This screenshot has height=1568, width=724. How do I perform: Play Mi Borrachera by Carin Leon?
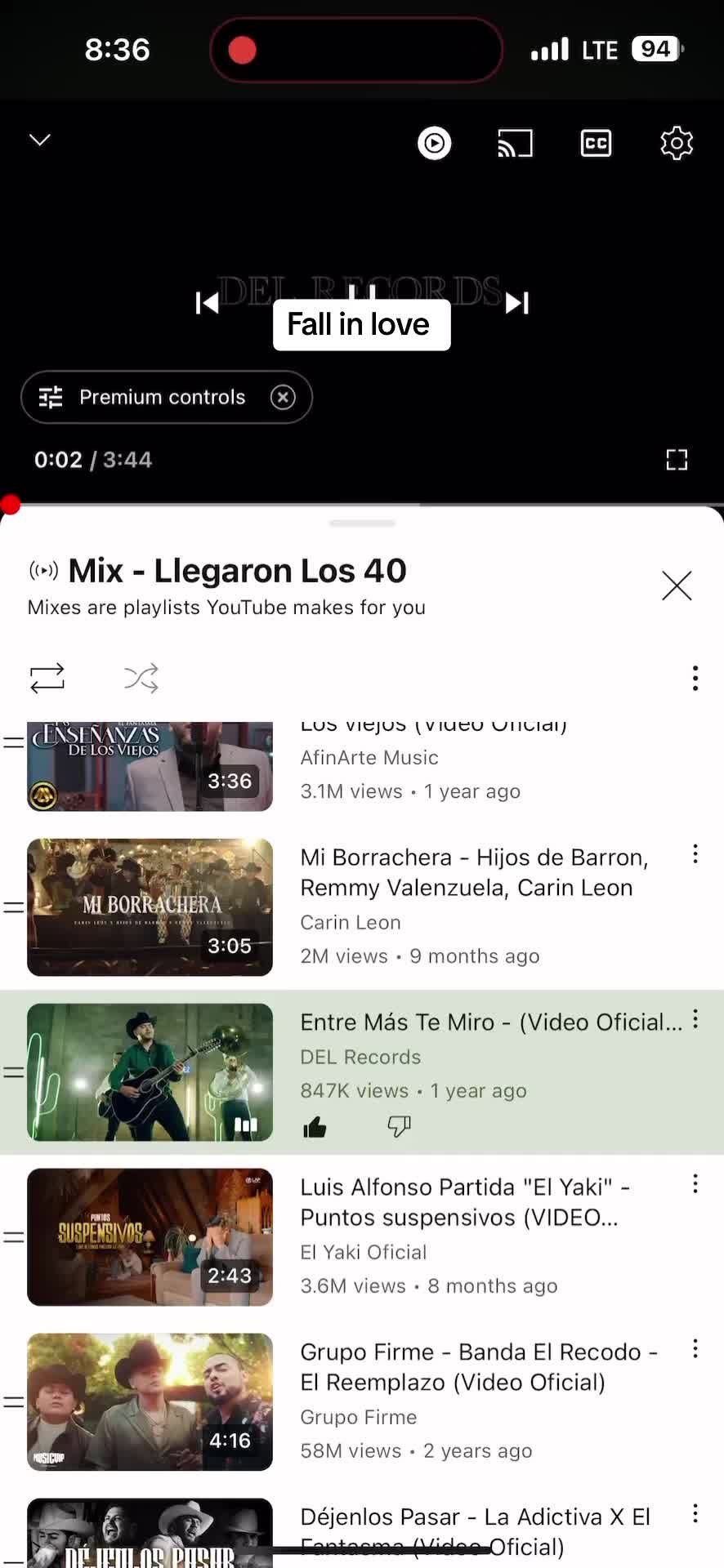coord(150,907)
